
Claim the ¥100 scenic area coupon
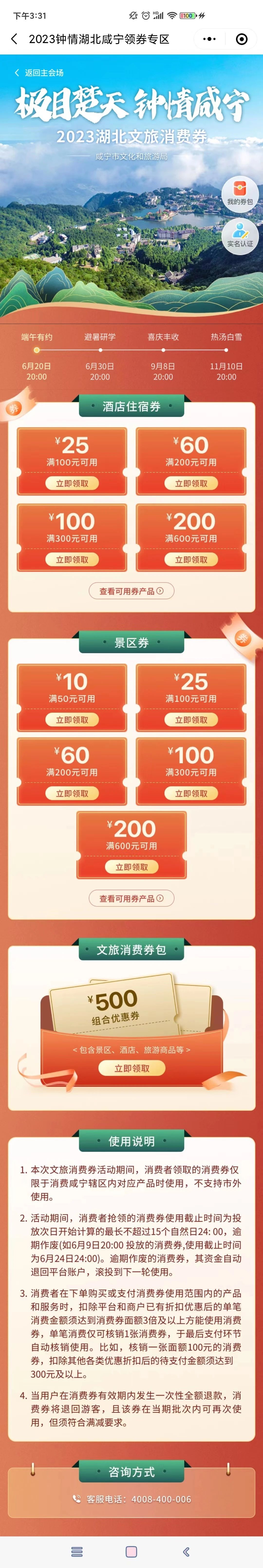click(191, 793)
